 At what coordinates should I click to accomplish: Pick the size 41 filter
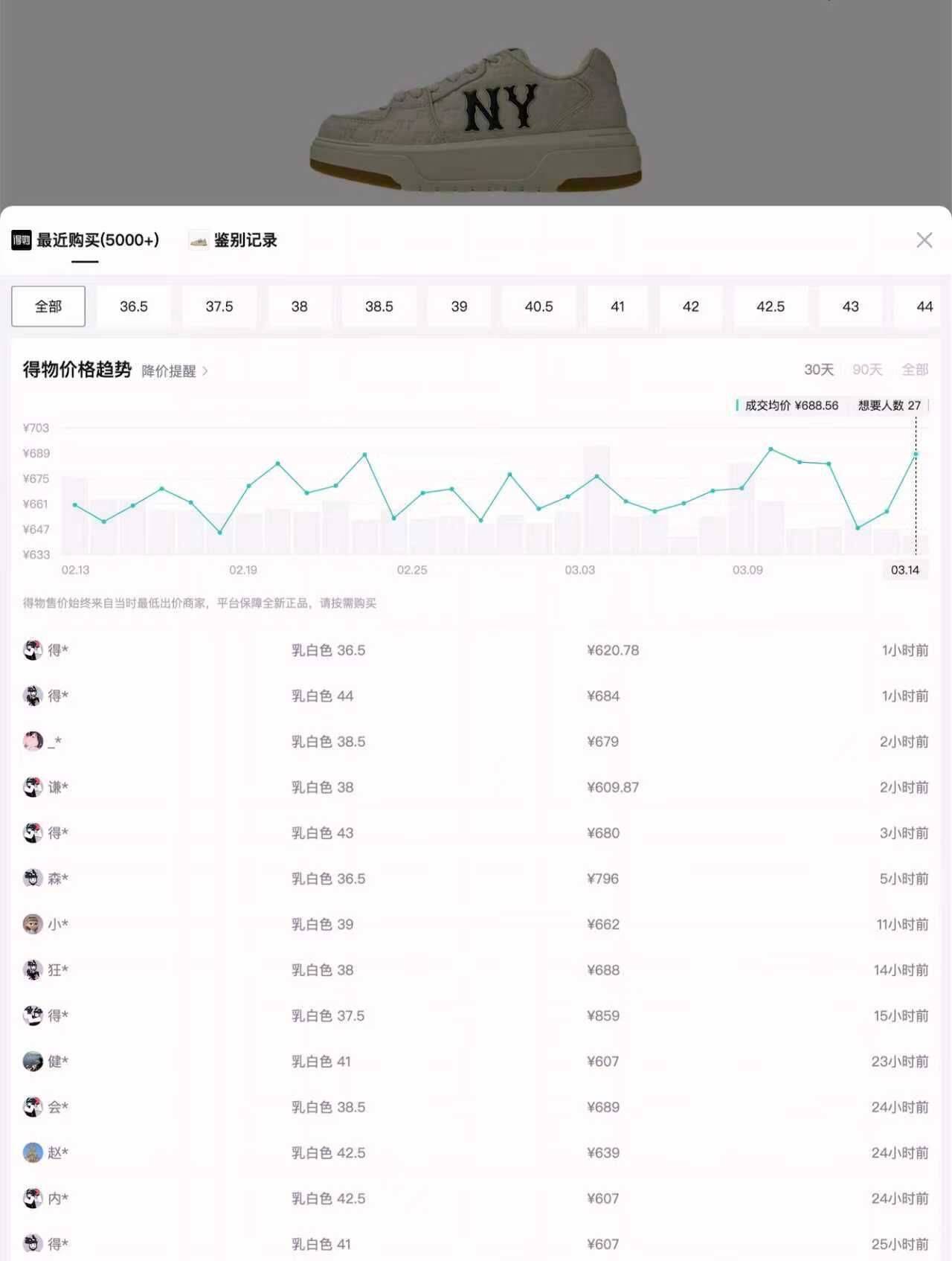617,307
